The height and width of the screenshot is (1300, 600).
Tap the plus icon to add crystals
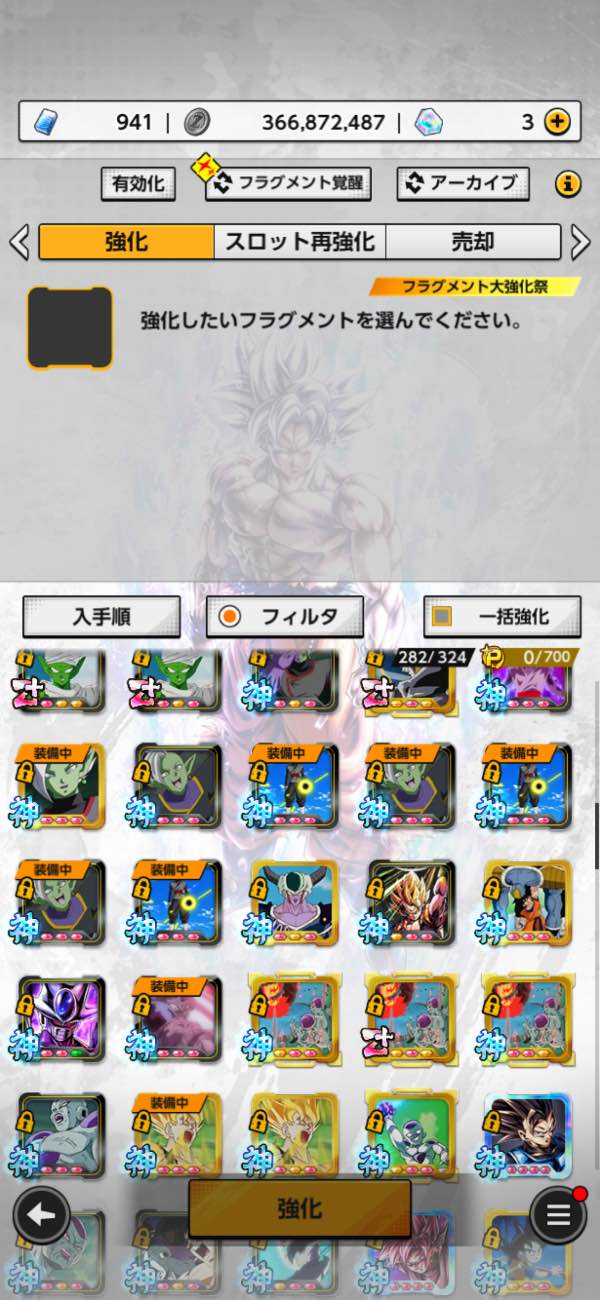point(556,122)
